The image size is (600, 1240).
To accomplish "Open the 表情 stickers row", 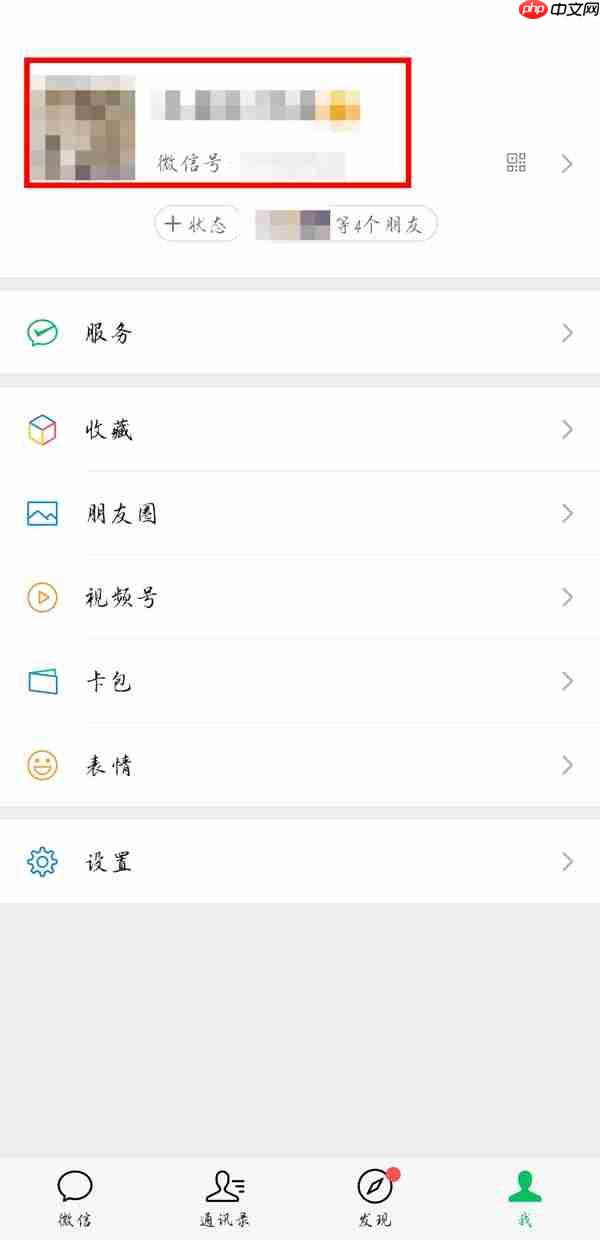I will pyautogui.click(x=300, y=766).
